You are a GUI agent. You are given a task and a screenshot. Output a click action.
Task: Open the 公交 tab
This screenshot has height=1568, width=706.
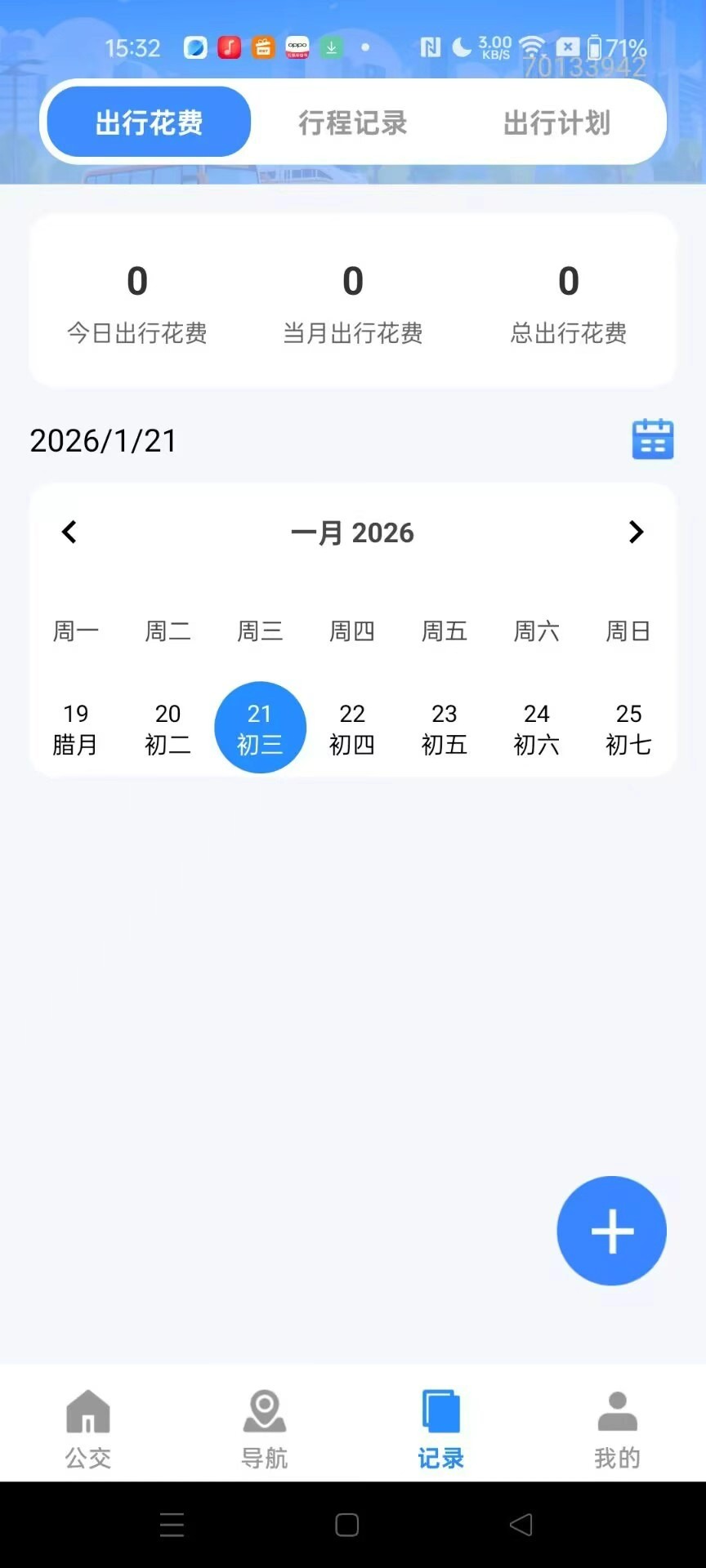pos(88,1428)
